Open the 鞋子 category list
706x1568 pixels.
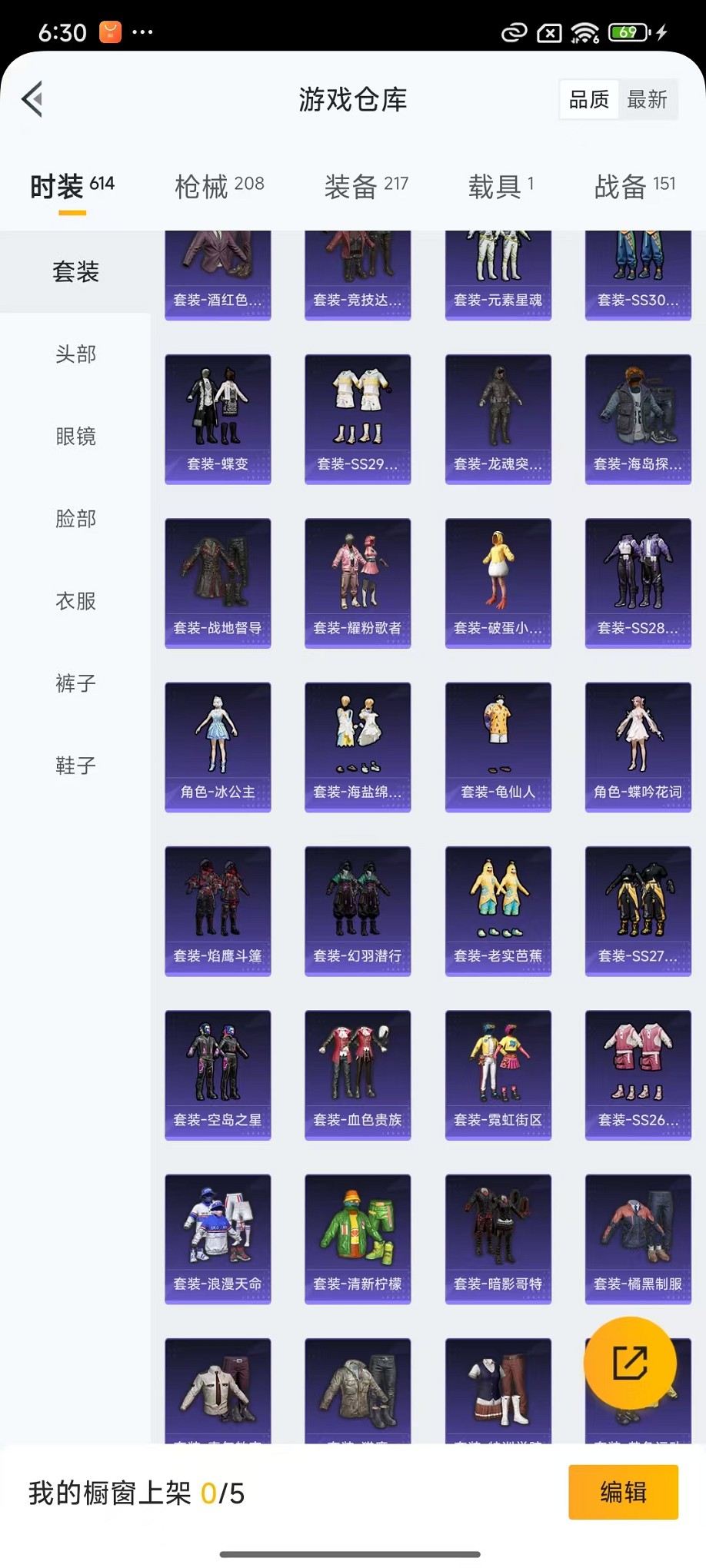coord(75,766)
